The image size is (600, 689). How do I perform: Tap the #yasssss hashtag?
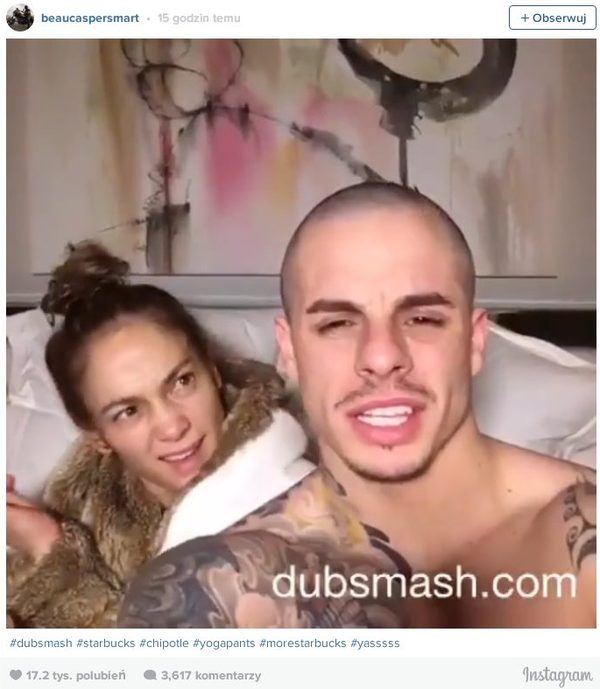coord(374,643)
